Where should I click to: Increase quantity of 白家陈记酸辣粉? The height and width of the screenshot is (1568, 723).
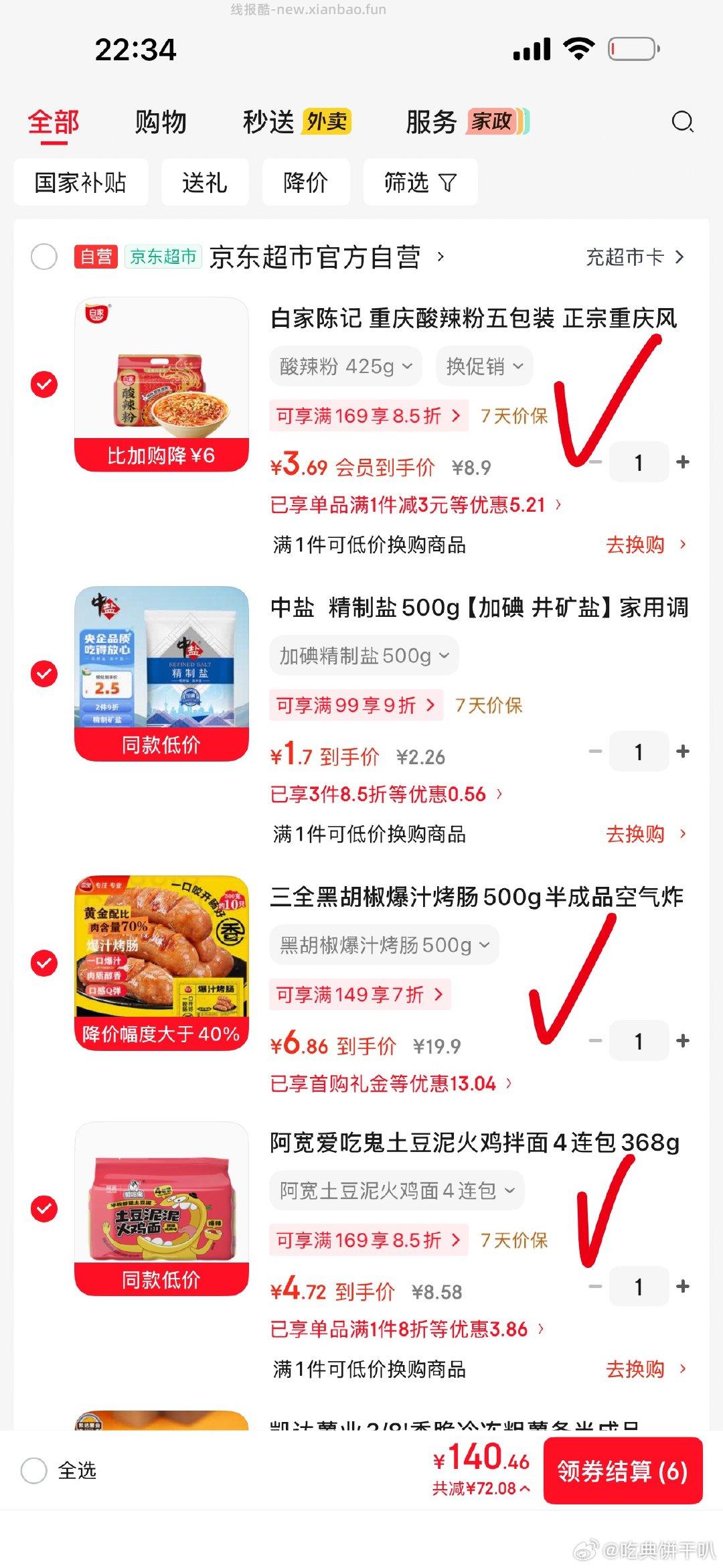681,461
